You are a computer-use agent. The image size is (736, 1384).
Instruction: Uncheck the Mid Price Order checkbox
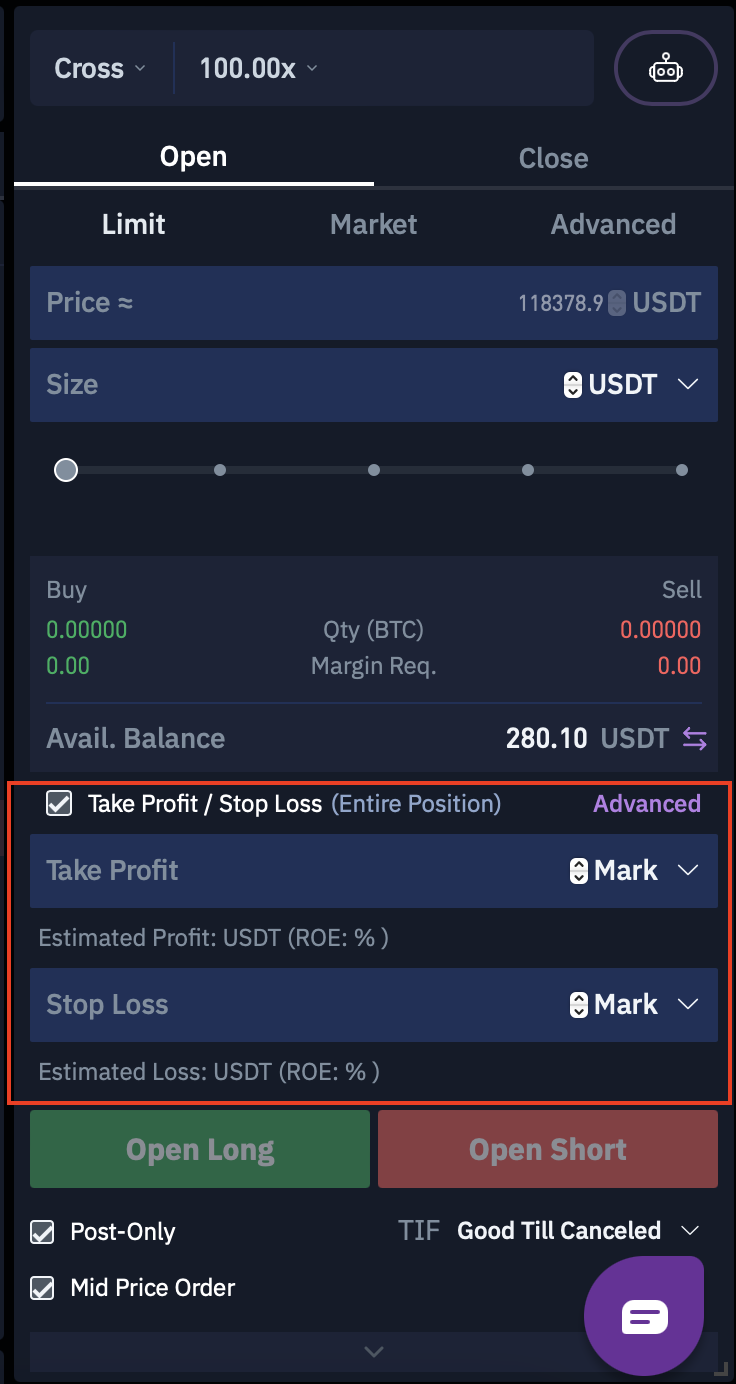(x=42, y=1287)
